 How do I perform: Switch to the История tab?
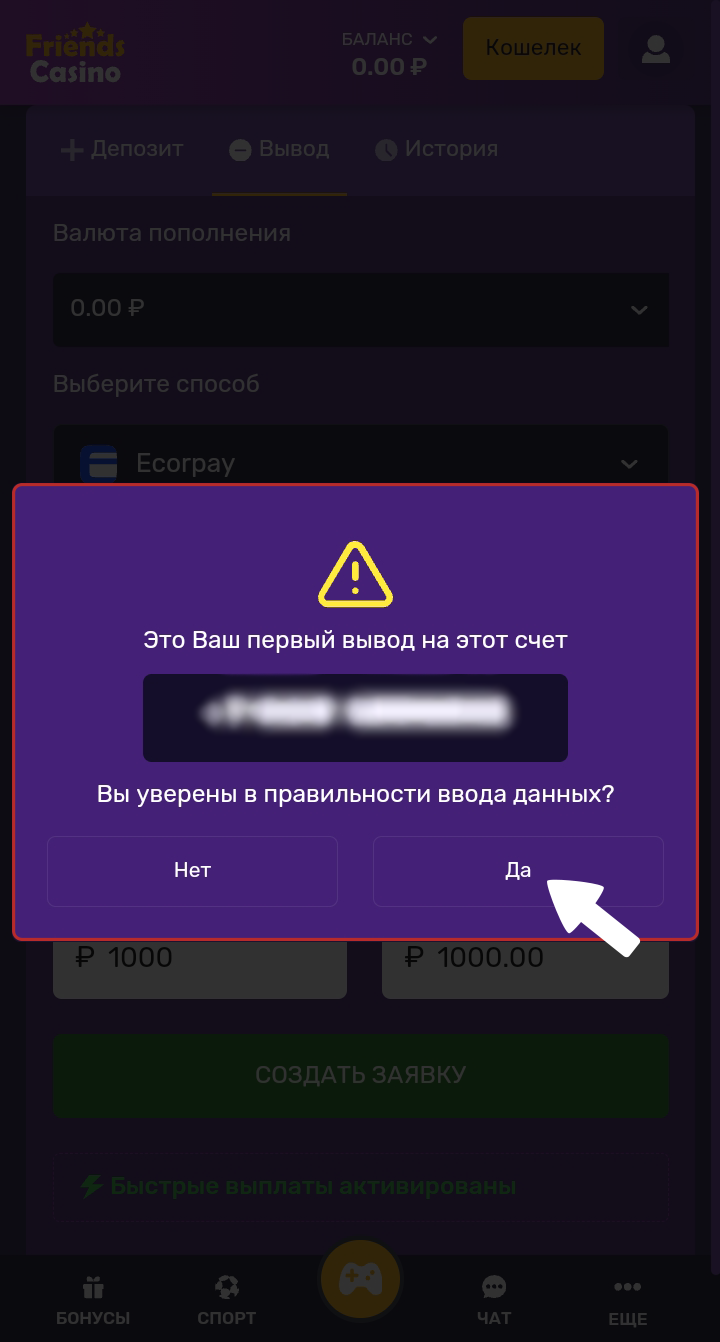[436, 150]
